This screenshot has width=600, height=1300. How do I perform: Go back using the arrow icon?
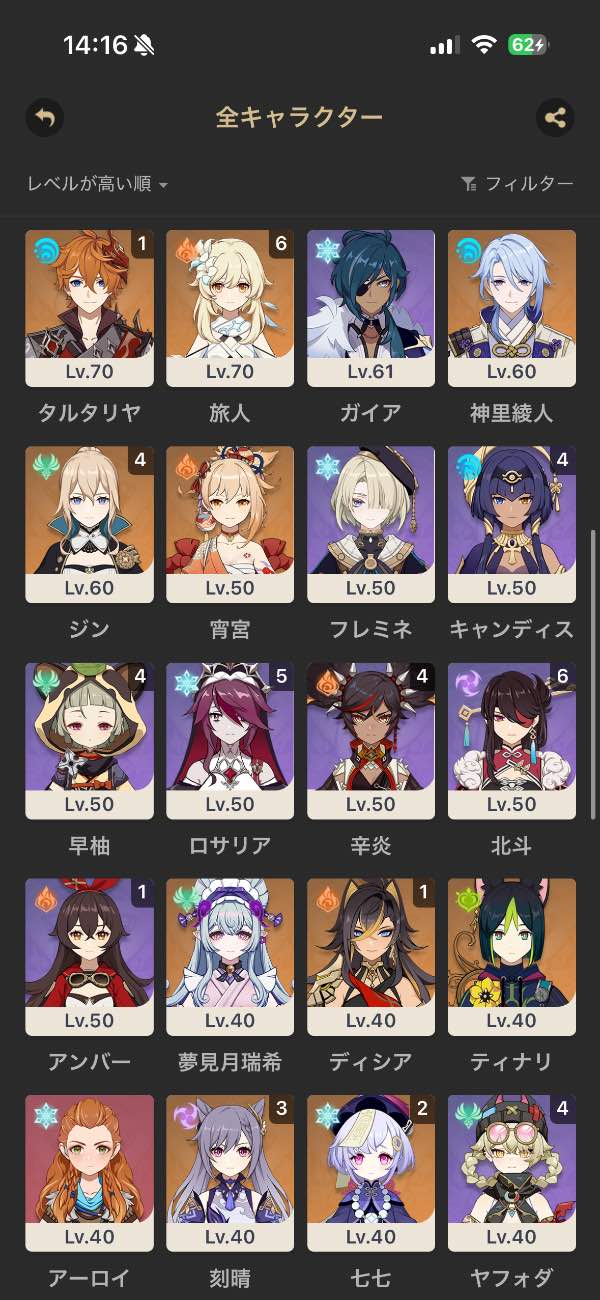click(44, 118)
